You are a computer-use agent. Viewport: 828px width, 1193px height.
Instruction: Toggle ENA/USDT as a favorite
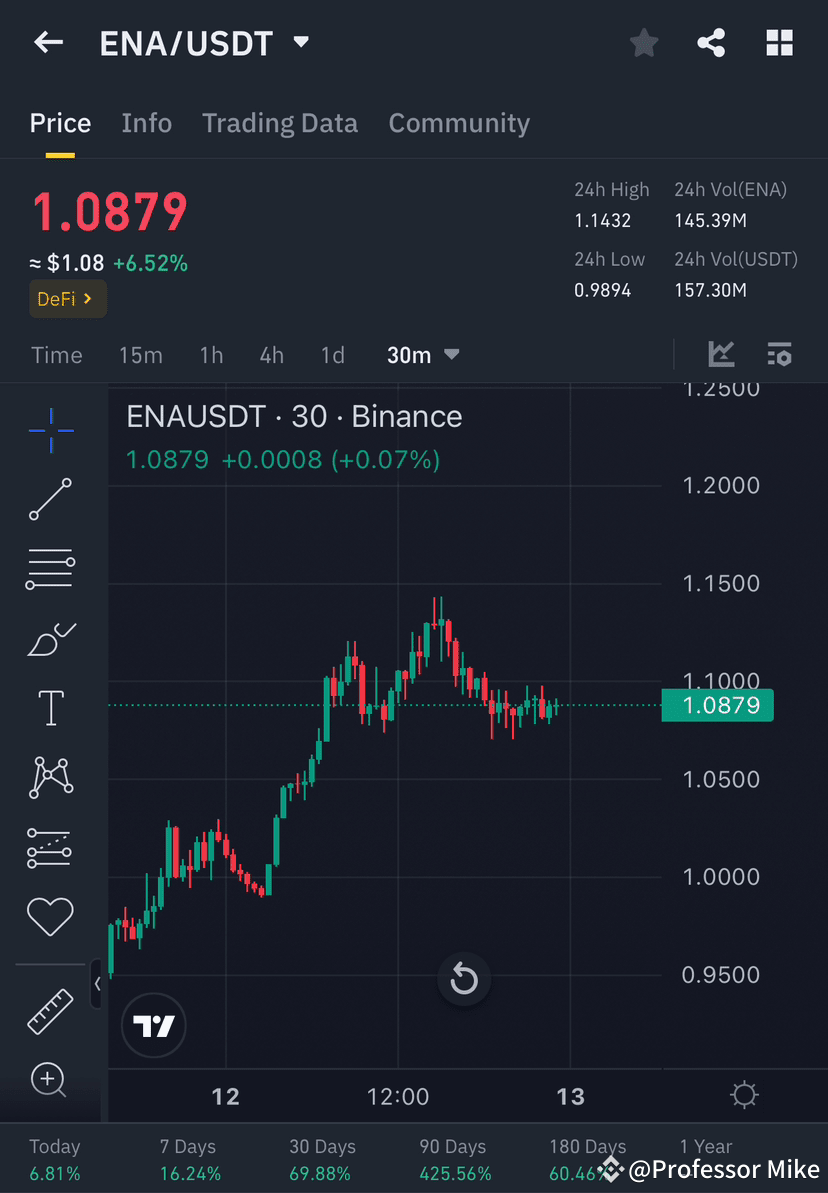click(643, 42)
